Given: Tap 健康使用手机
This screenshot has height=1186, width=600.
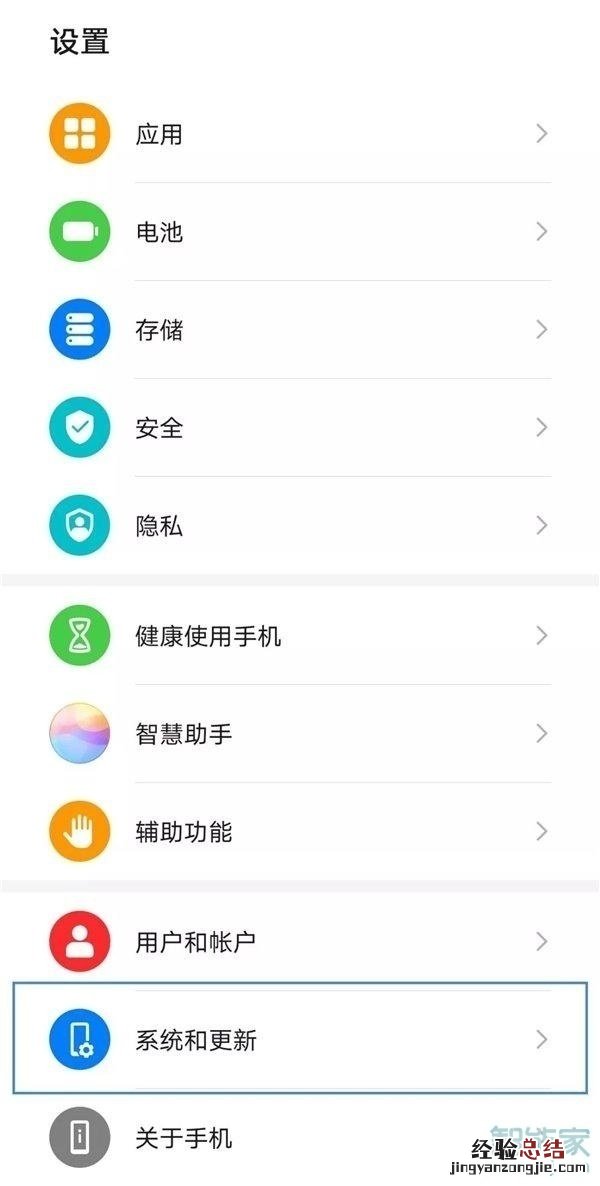Looking at the screenshot, I should [x=300, y=636].
